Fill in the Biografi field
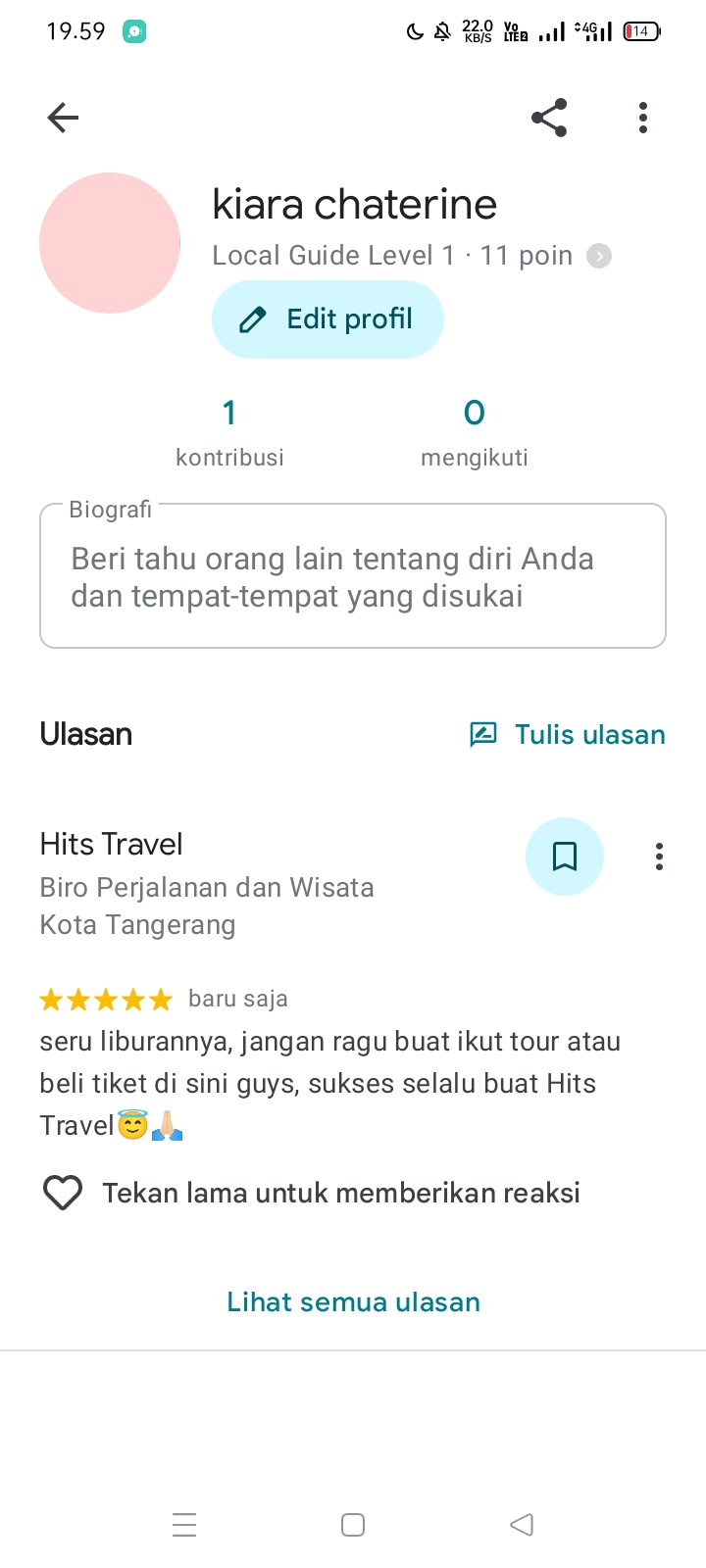This screenshot has width=706, height=1568. (353, 576)
